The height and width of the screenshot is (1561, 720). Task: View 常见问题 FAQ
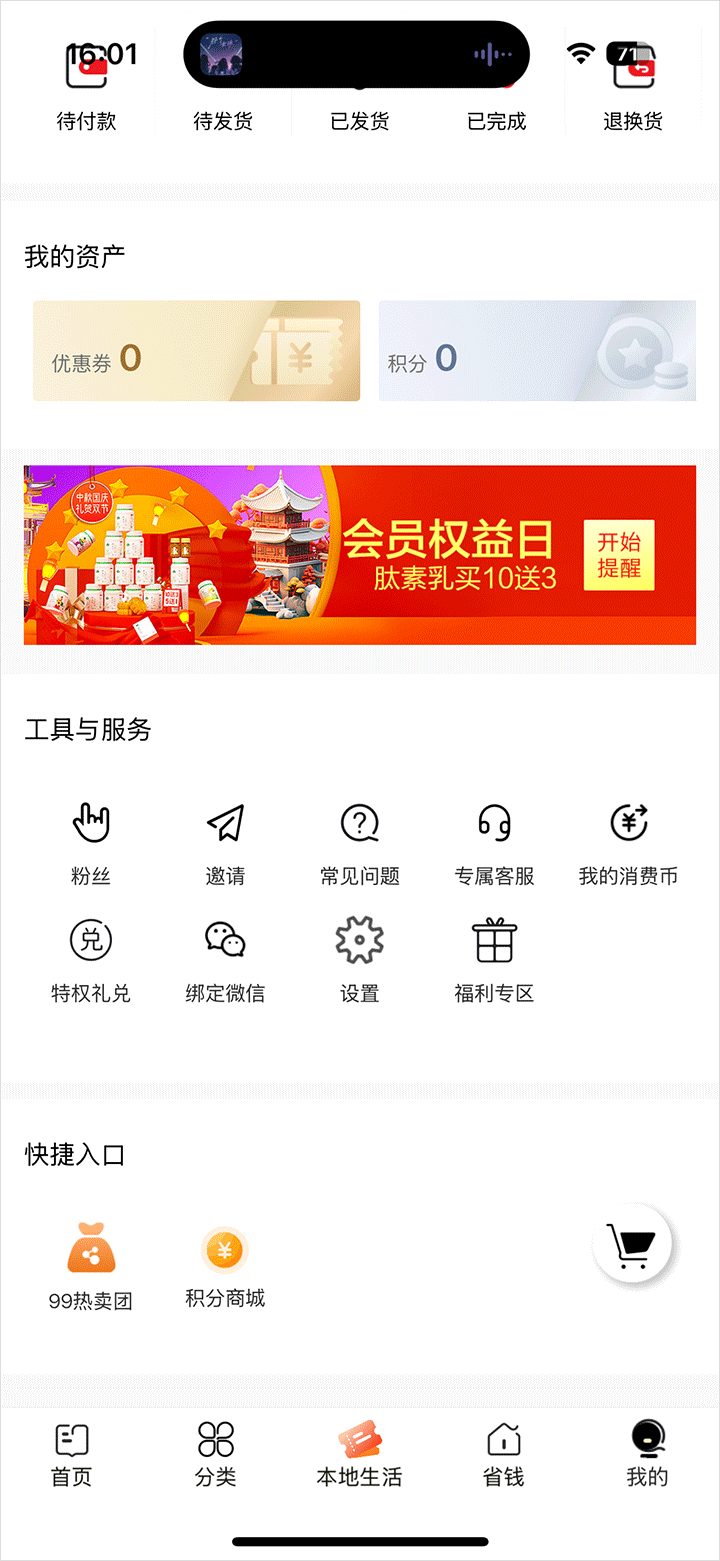coord(360,845)
